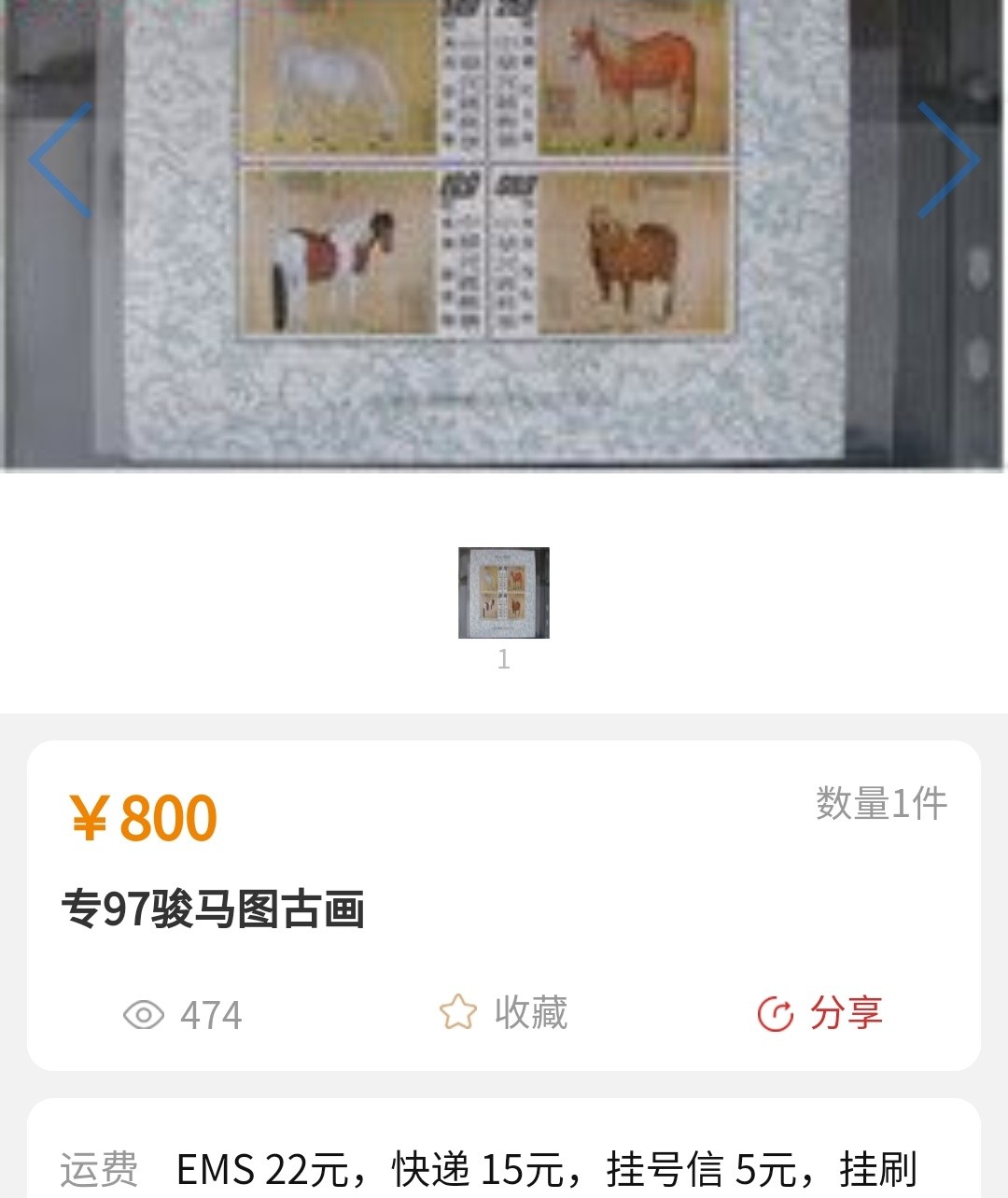Share this listing via 分享
Image resolution: width=1008 pixels, height=1198 pixels.
(819, 1013)
